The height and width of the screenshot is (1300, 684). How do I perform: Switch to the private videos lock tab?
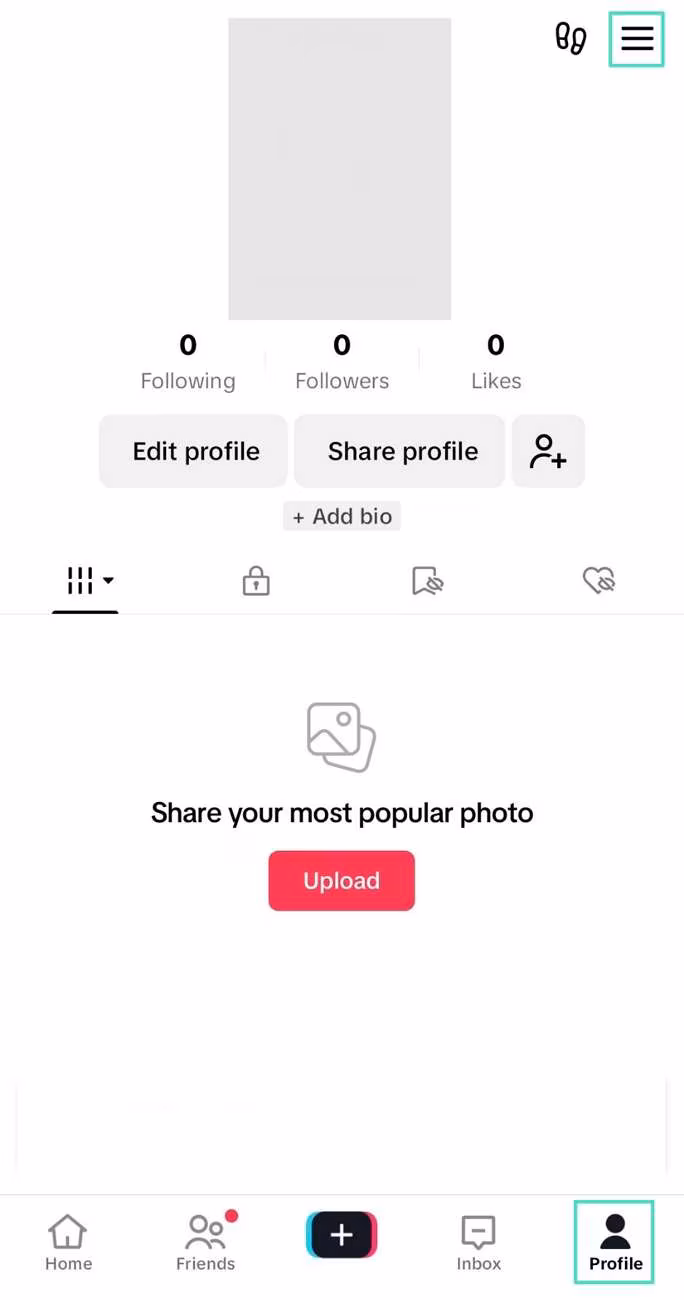pyautogui.click(x=256, y=581)
